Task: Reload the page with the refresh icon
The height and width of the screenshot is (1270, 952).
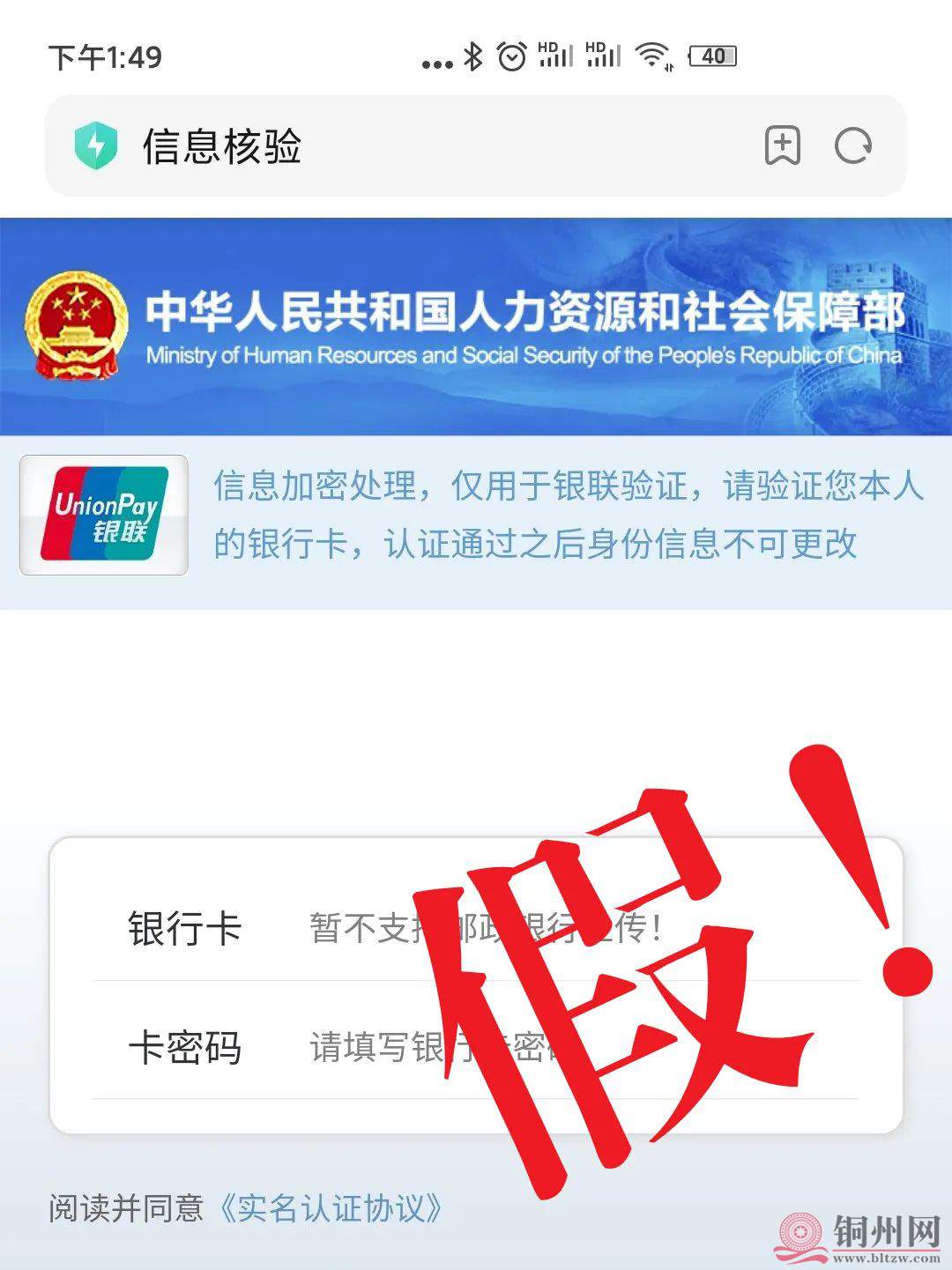Action: click(x=852, y=145)
